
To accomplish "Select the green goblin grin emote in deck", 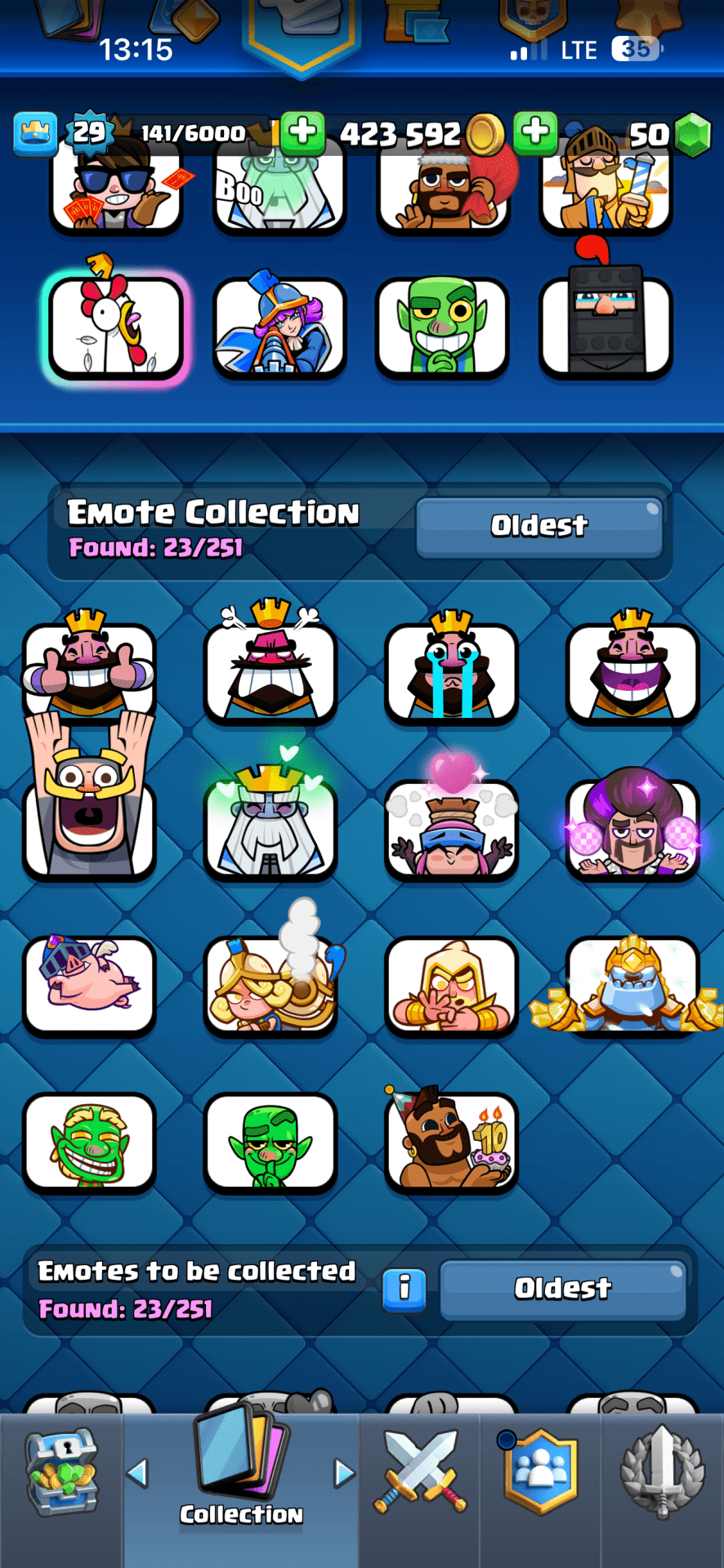I will coord(441,327).
